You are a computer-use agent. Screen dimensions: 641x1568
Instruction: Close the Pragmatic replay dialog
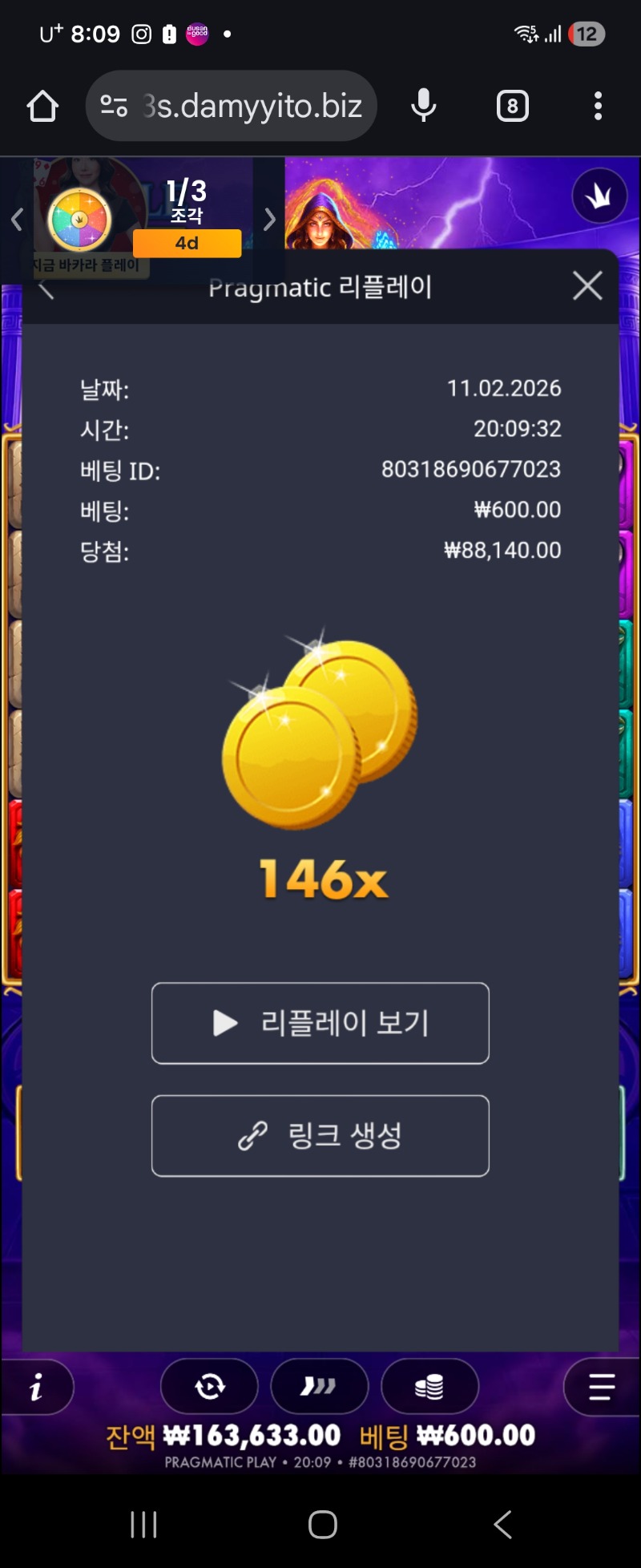tap(587, 285)
